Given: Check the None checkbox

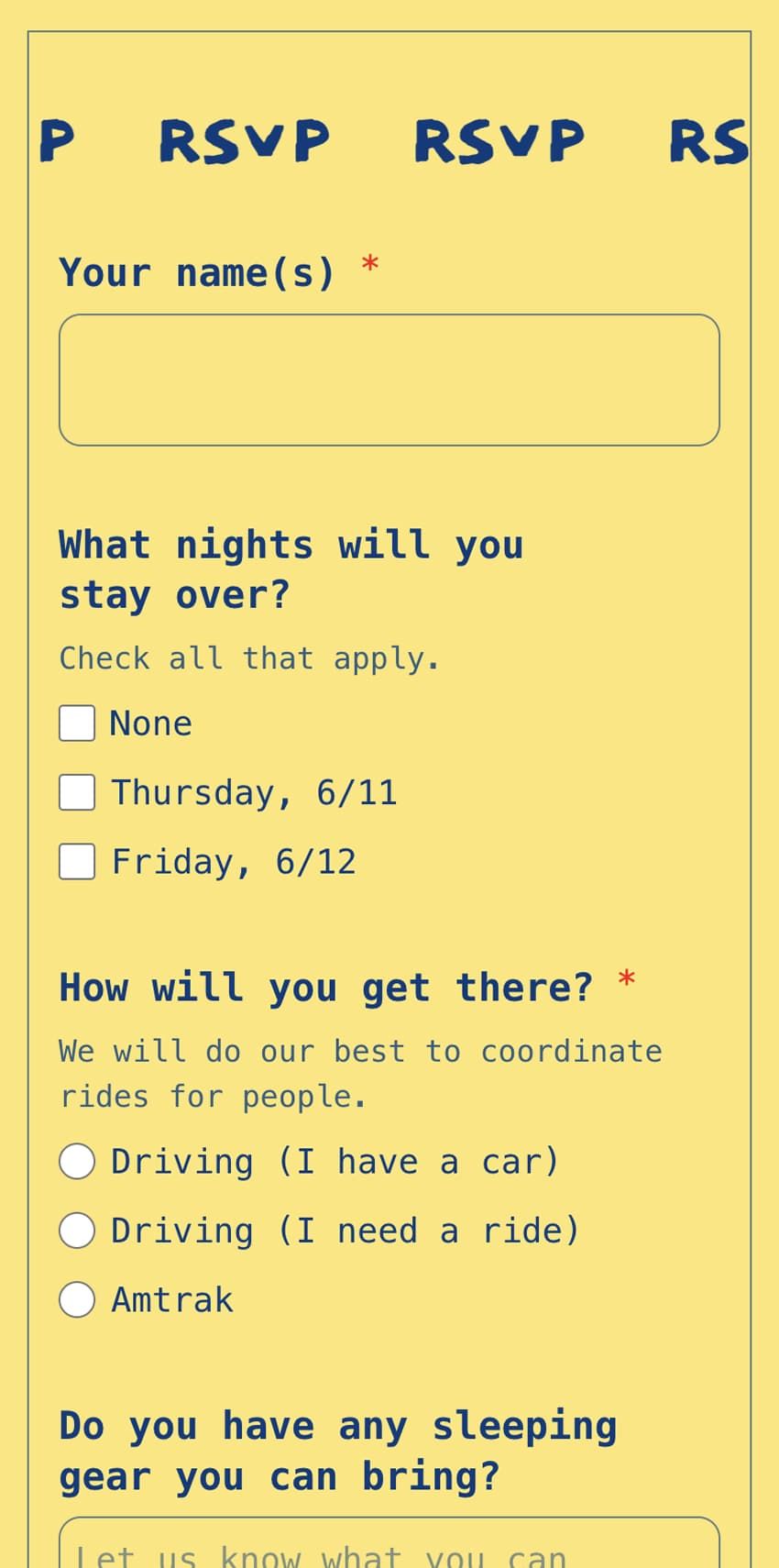Looking at the screenshot, I should tap(77, 723).
